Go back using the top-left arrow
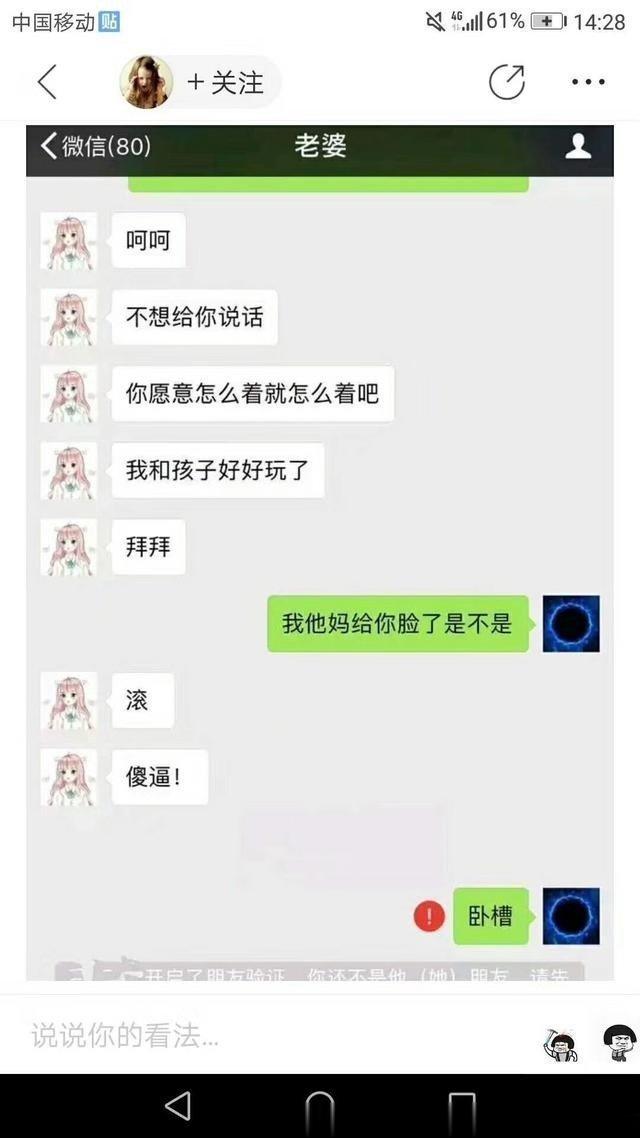This screenshot has width=640, height=1138. click(47, 82)
